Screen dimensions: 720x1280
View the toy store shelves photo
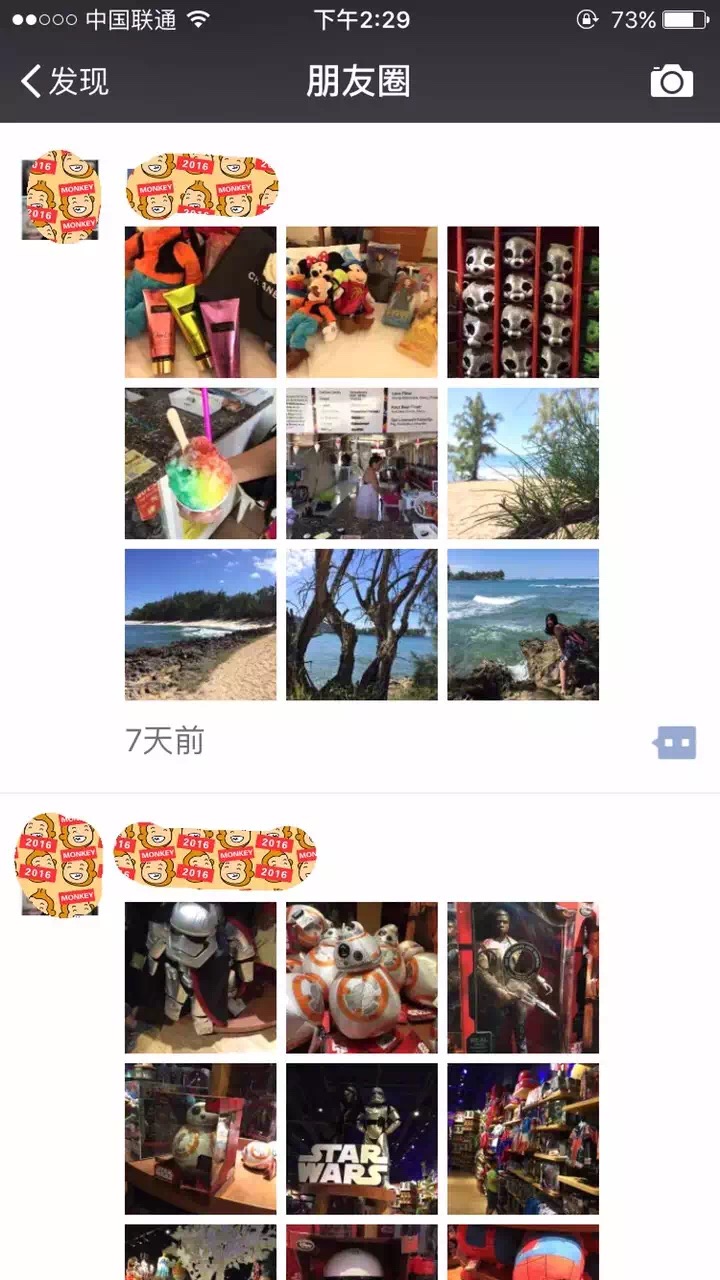pos(522,1138)
